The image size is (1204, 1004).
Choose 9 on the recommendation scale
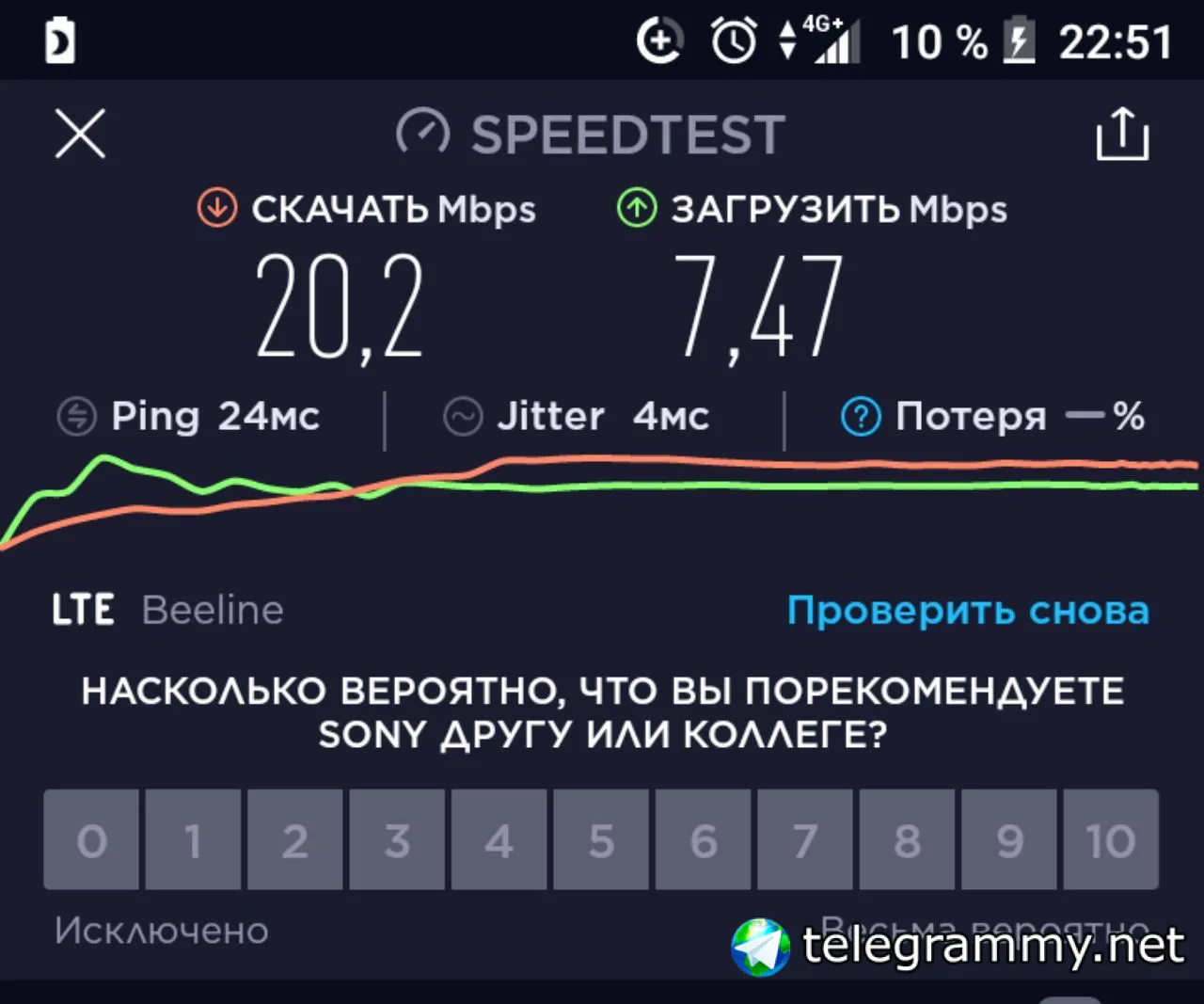coord(1009,839)
